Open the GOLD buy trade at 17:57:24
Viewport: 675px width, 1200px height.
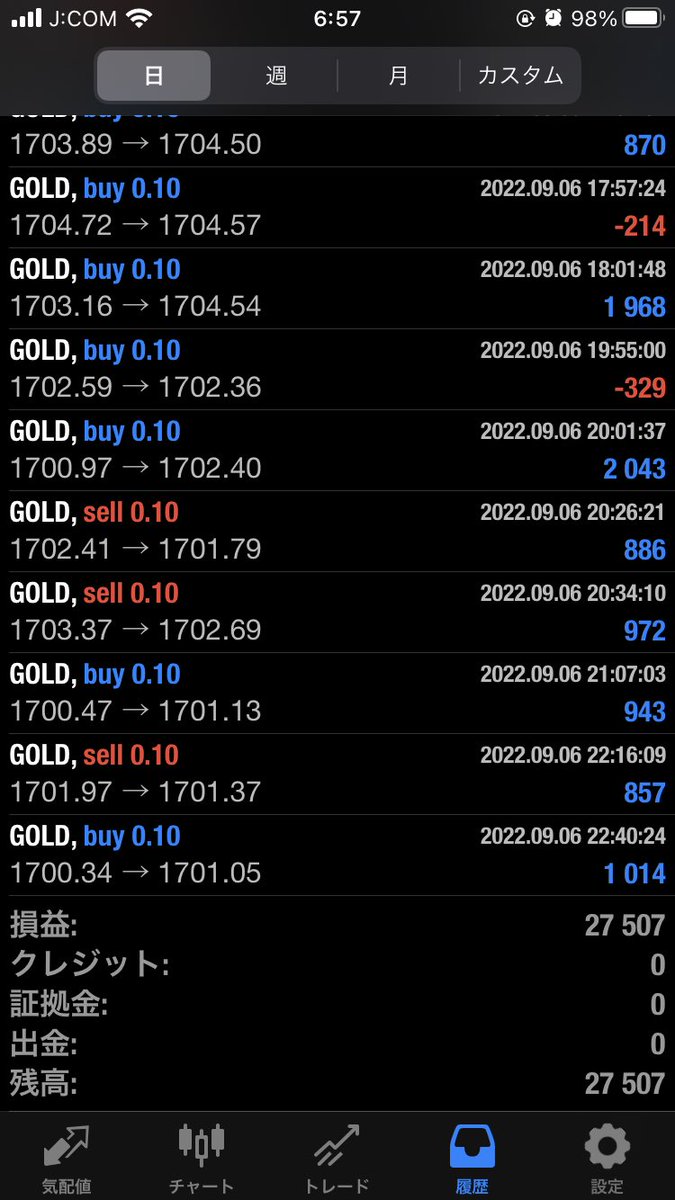(x=337, y=207)
